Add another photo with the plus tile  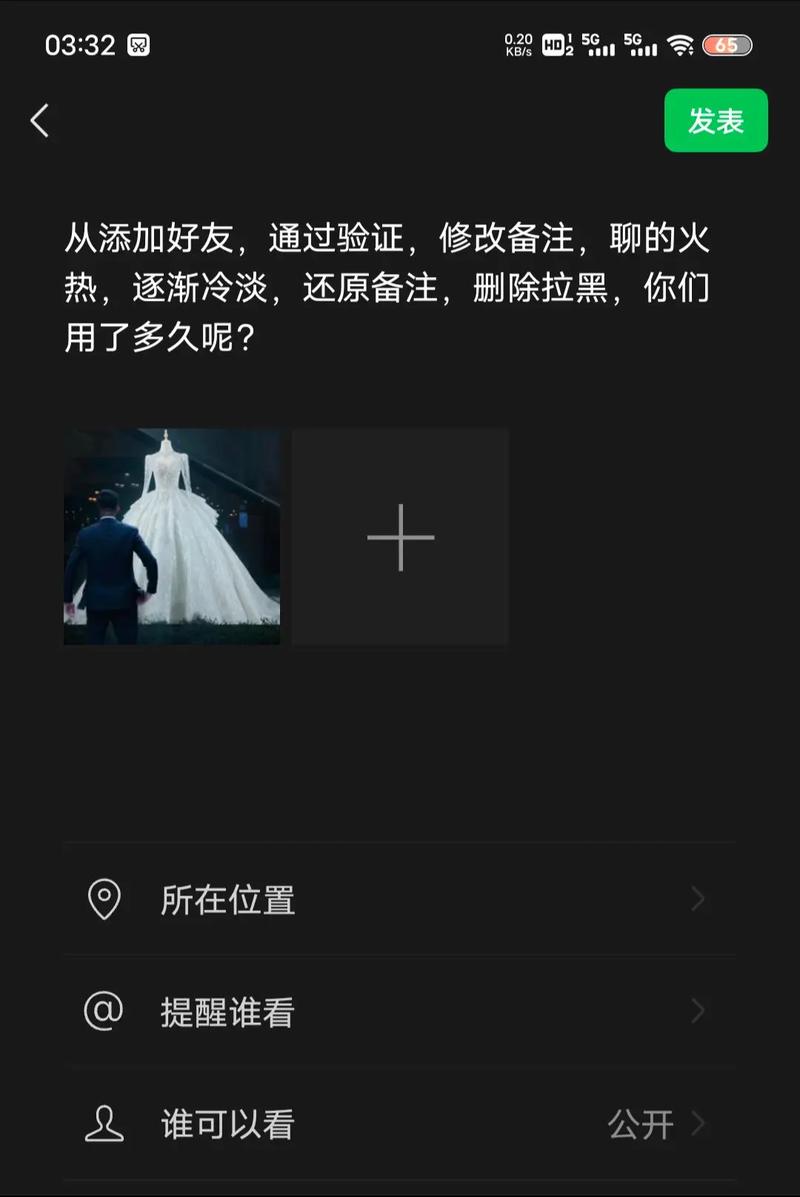pyautogui.click(x=400, y=537)
